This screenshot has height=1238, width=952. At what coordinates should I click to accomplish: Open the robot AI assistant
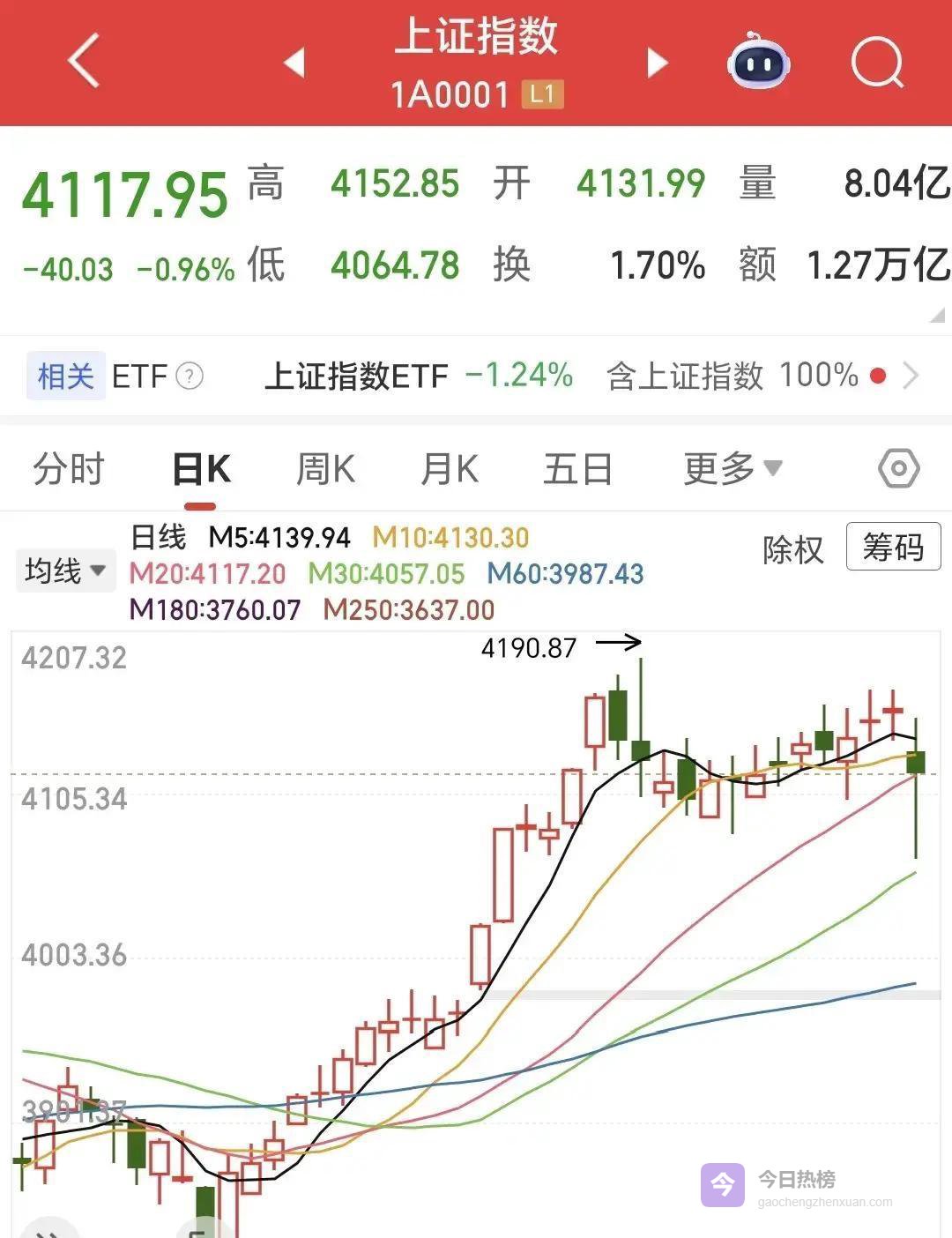click(758, 62)
